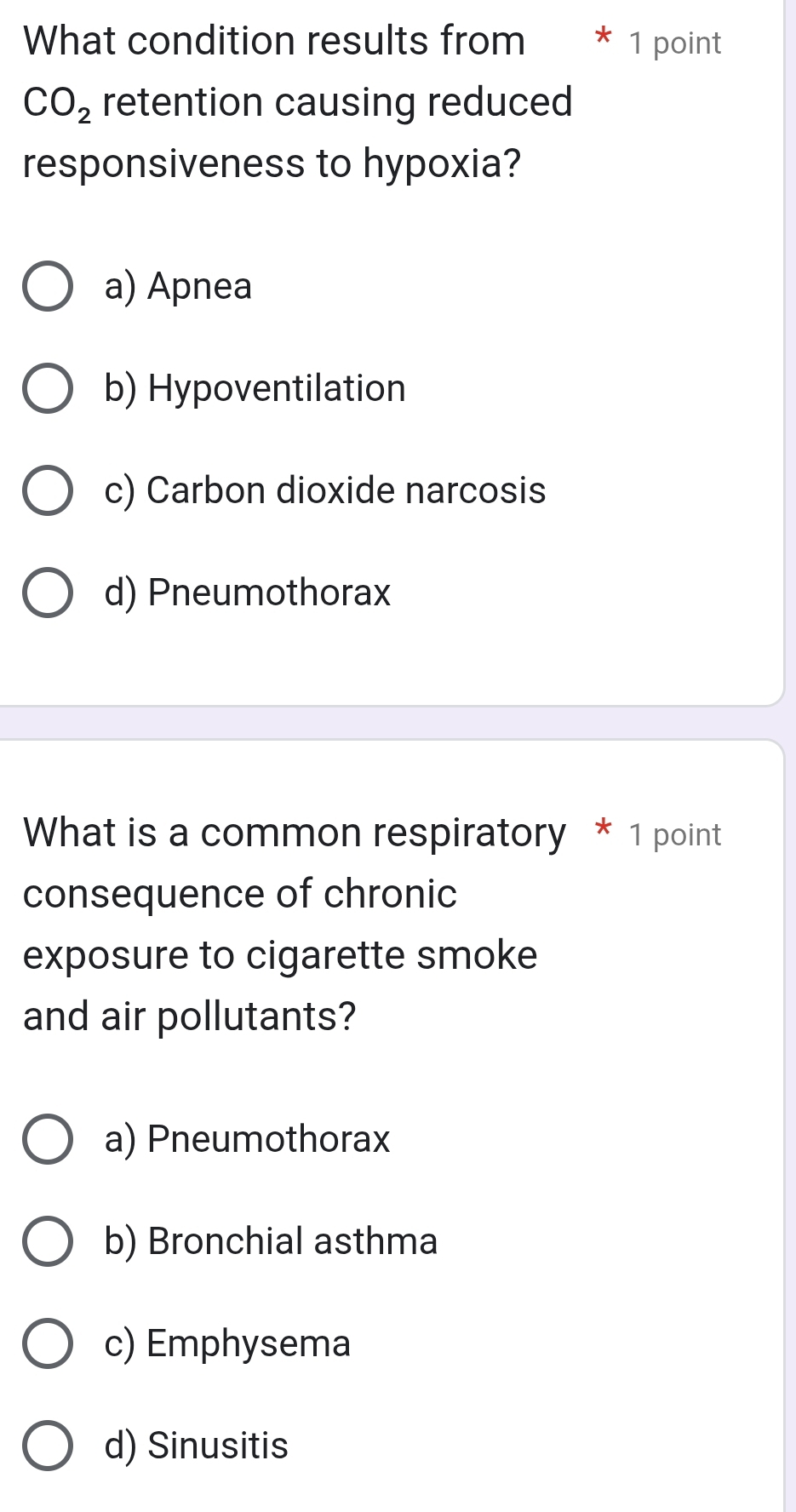The image size is (796, 1512).
Task: Click 'Carbon dioxide narcosis' answer text
Action: (x=324, y=491)
